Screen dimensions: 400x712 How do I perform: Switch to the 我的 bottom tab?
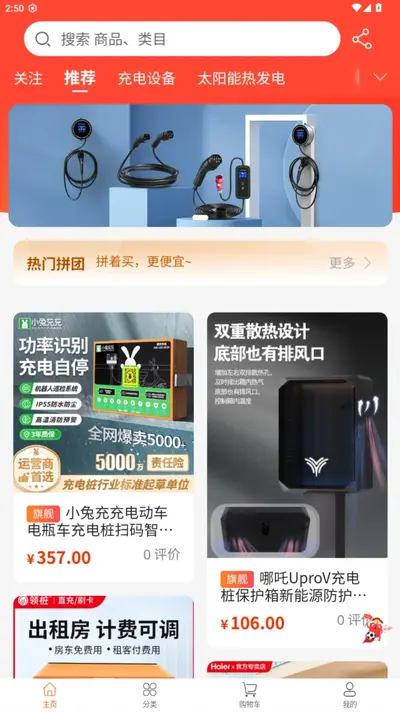tap(350, 695)
